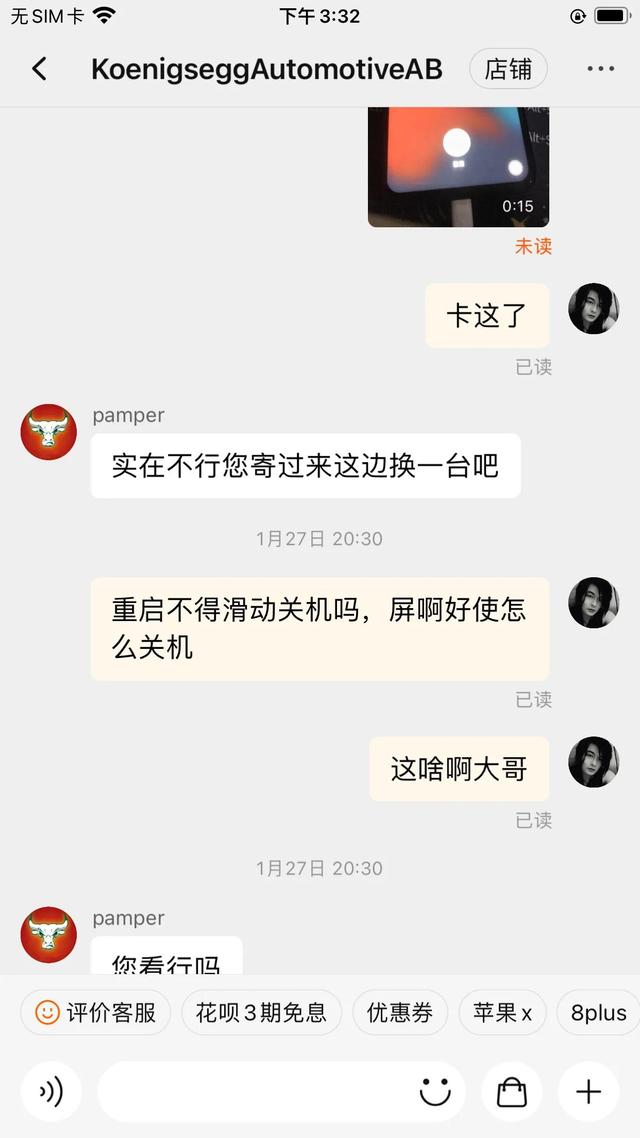Go back from the chat
Image resolution: width=640 pixels, height=1138 pixels.
pos(39,69)
